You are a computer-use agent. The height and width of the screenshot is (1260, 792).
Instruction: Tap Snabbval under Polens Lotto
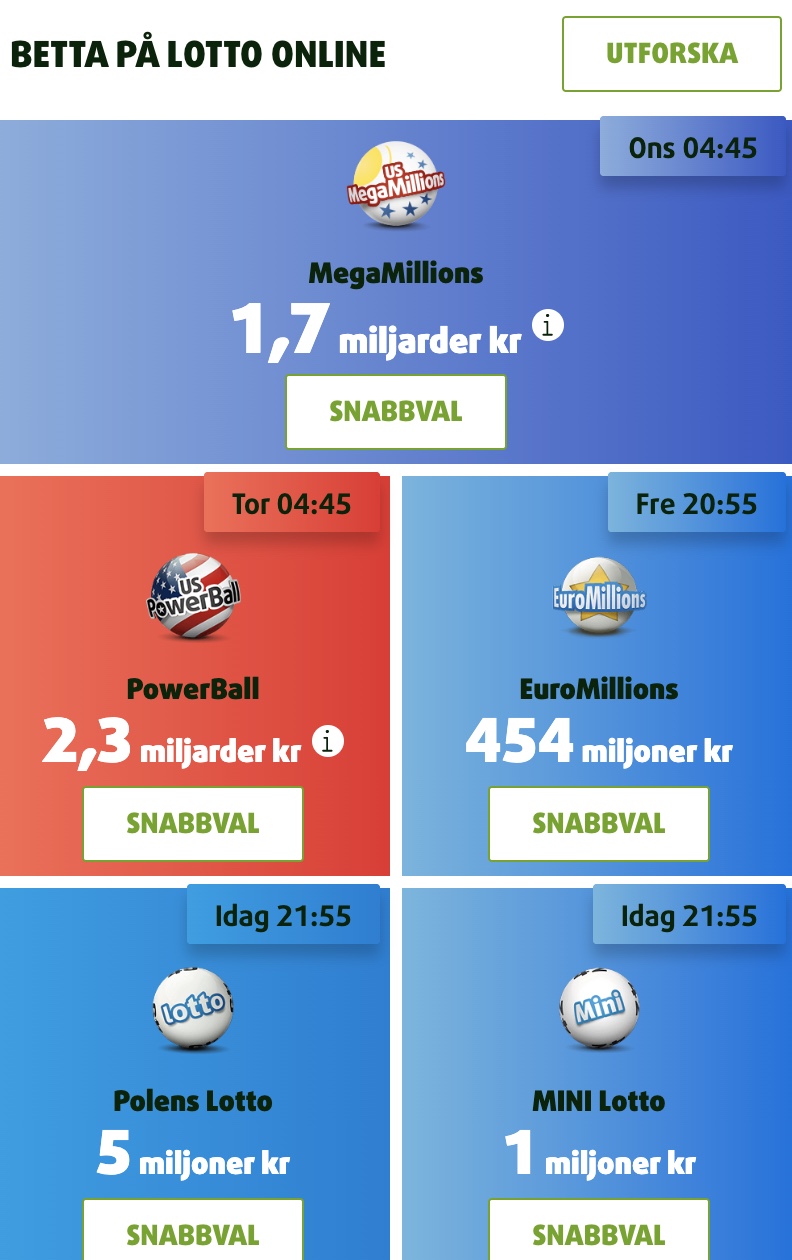click(193, 1234)
